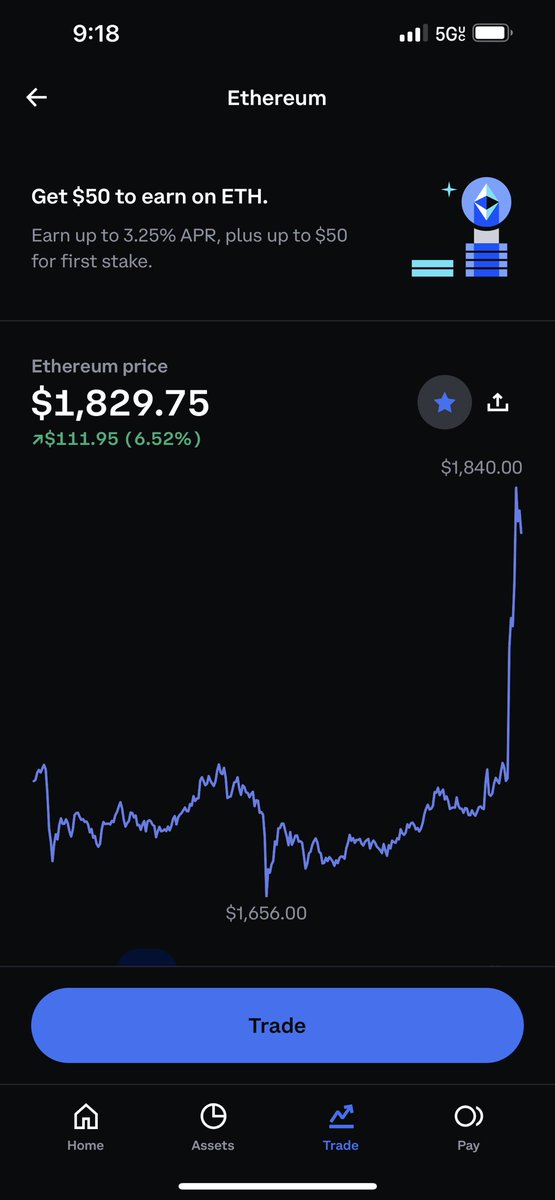Tap the blue Trade button
The width and height of the screenshot is (555, 1200).
pos(277,1025)
